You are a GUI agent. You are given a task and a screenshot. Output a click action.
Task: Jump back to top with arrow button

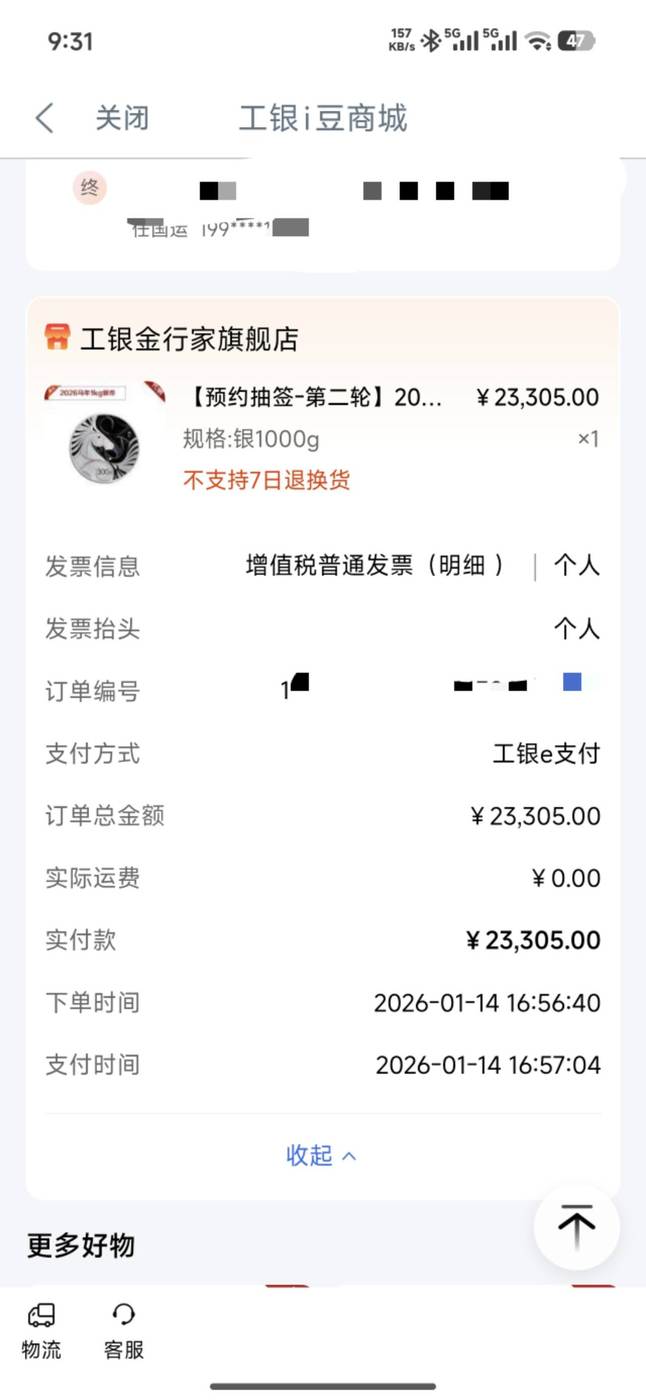coord(576,1225)
